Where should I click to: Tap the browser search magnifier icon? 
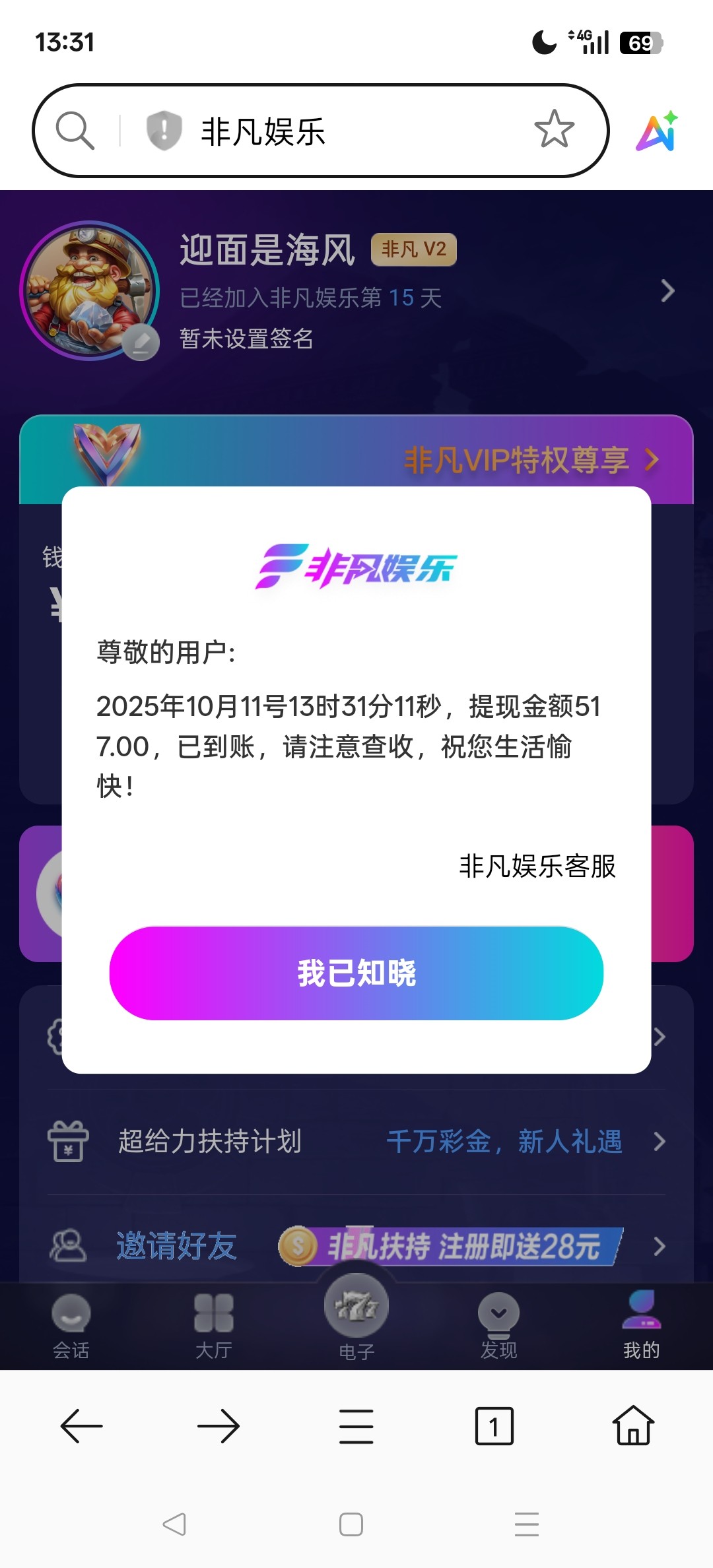tap(75, 130)
